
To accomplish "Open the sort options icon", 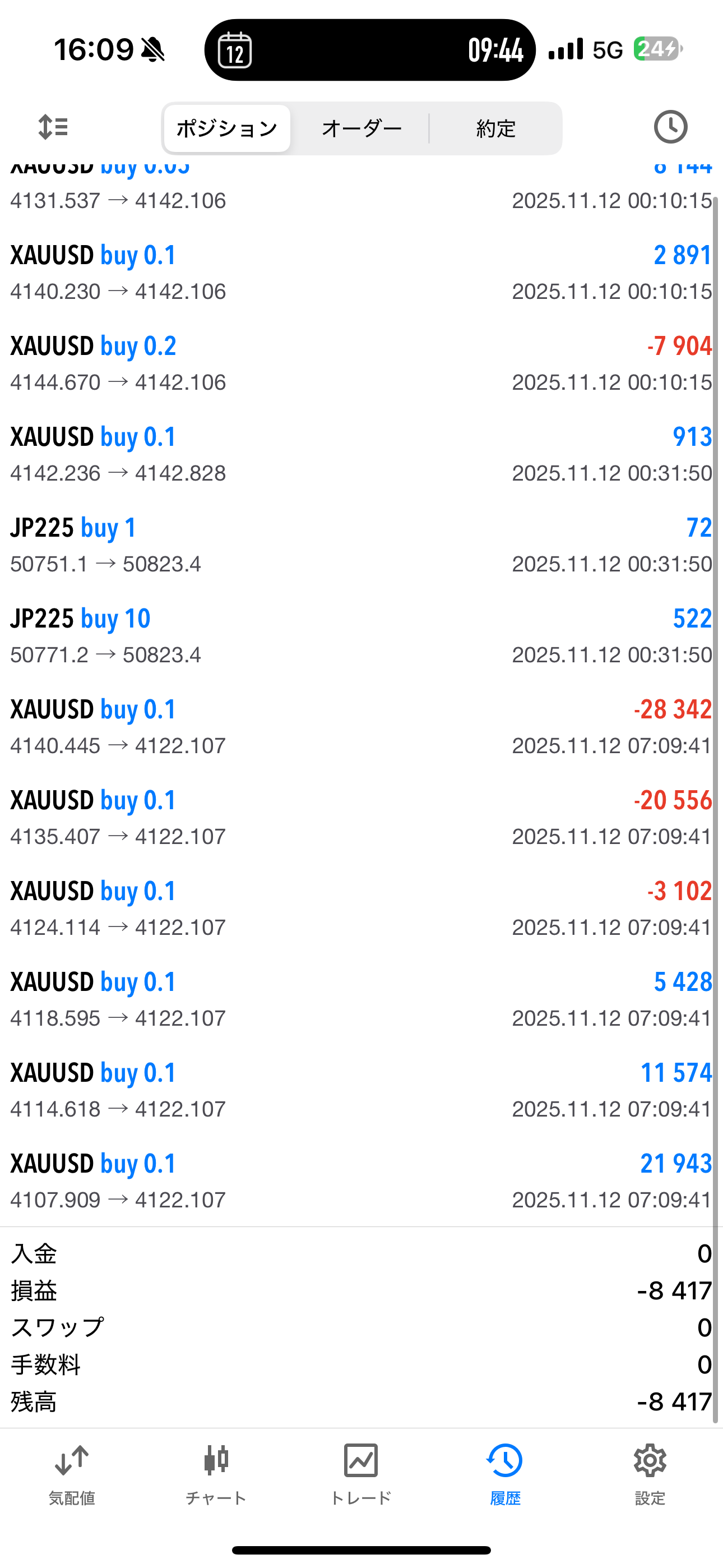I will coord(53,127).
